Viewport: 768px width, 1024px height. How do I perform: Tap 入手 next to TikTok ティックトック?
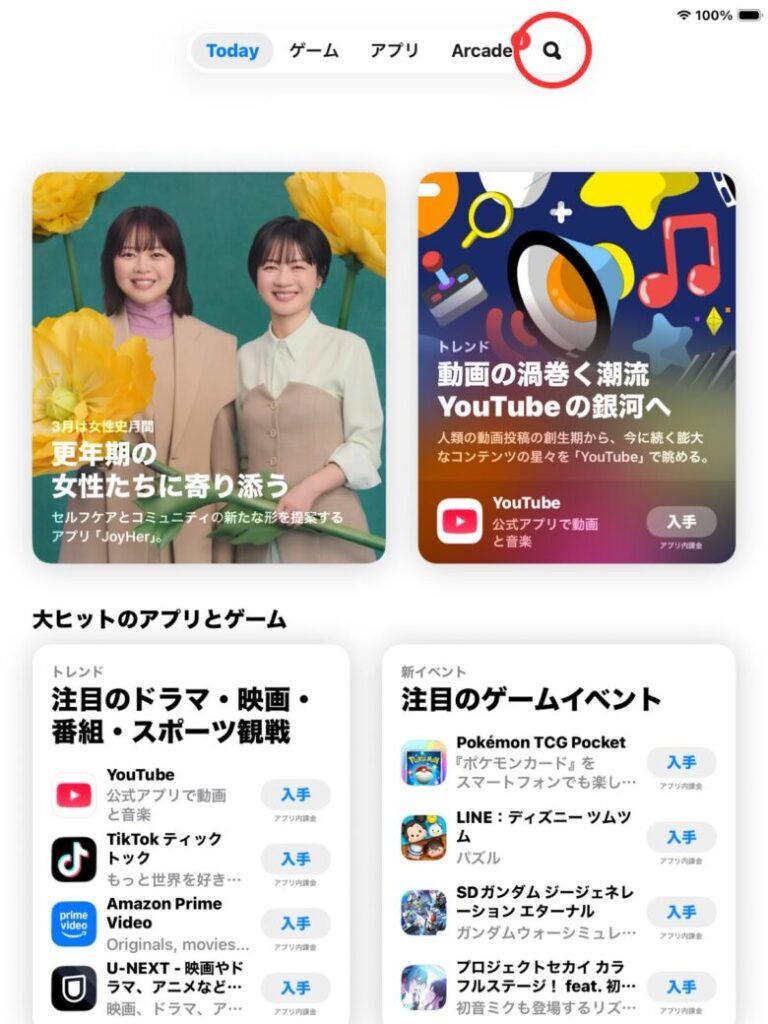pyautogui.click(x=295, y=859)
